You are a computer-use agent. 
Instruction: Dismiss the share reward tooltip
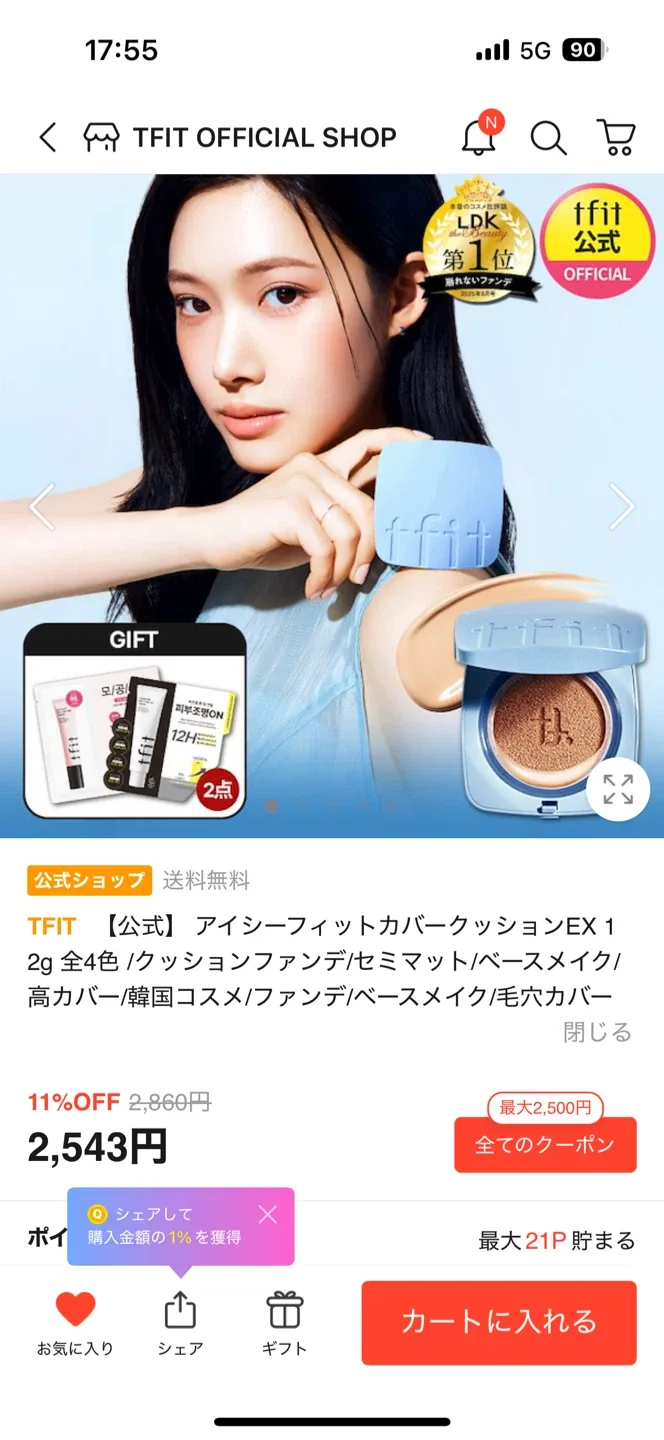pyautogui.click(x=267, y=1215)
